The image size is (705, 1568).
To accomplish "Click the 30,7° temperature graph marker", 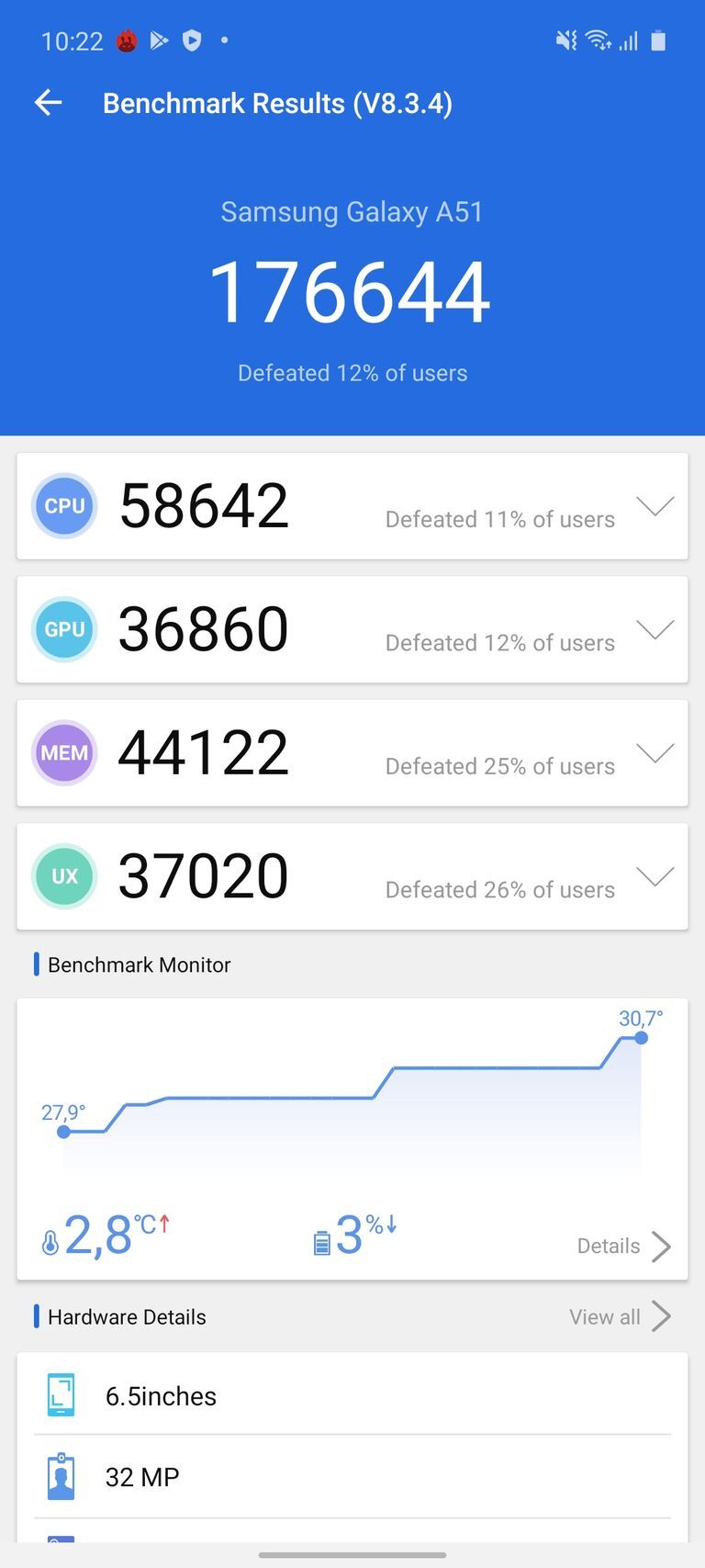I will point(641,1037).
